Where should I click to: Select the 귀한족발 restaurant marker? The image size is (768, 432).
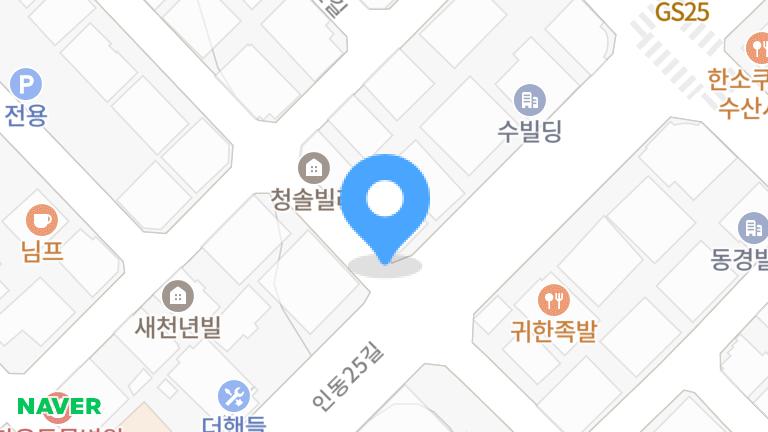click(552, 299)
